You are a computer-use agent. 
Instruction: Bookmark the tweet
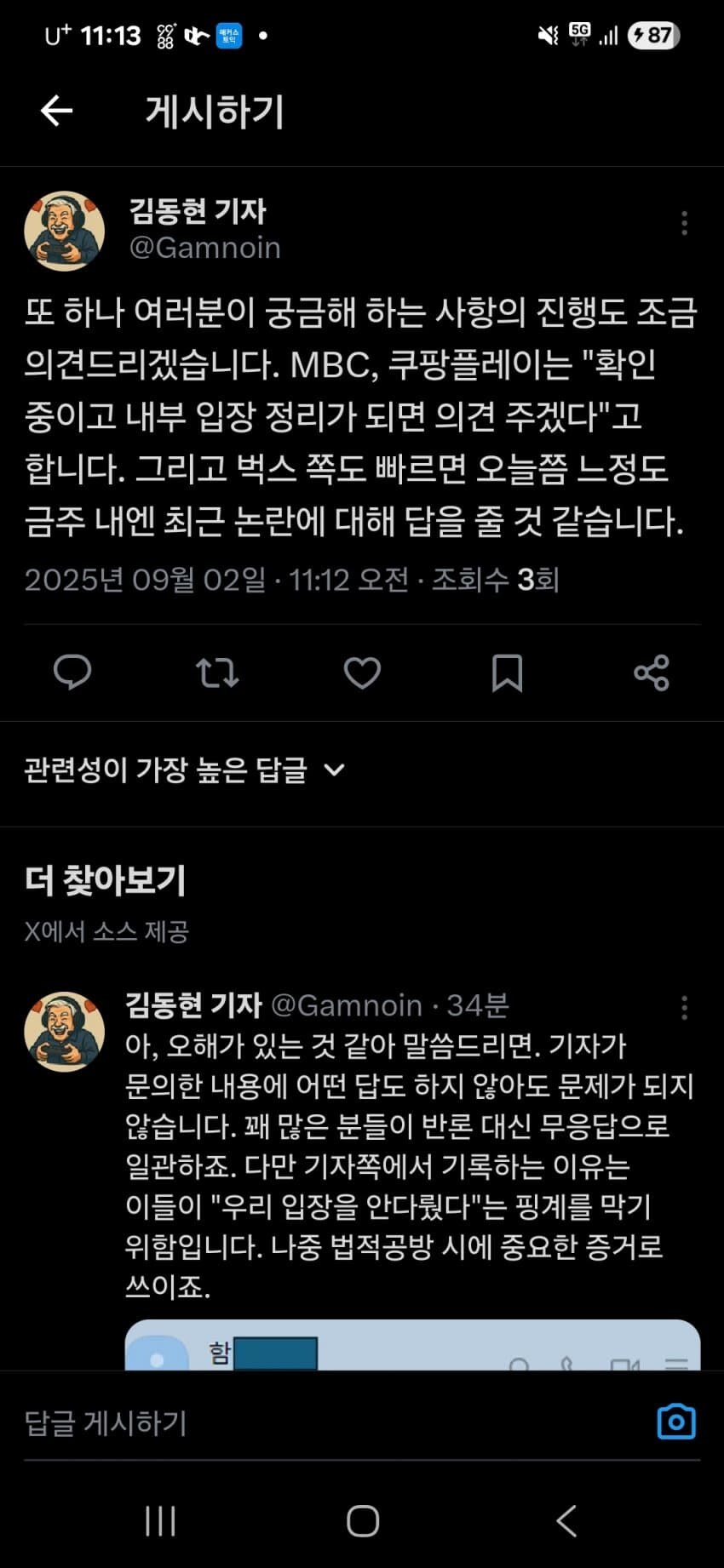[x=508, y=672]
